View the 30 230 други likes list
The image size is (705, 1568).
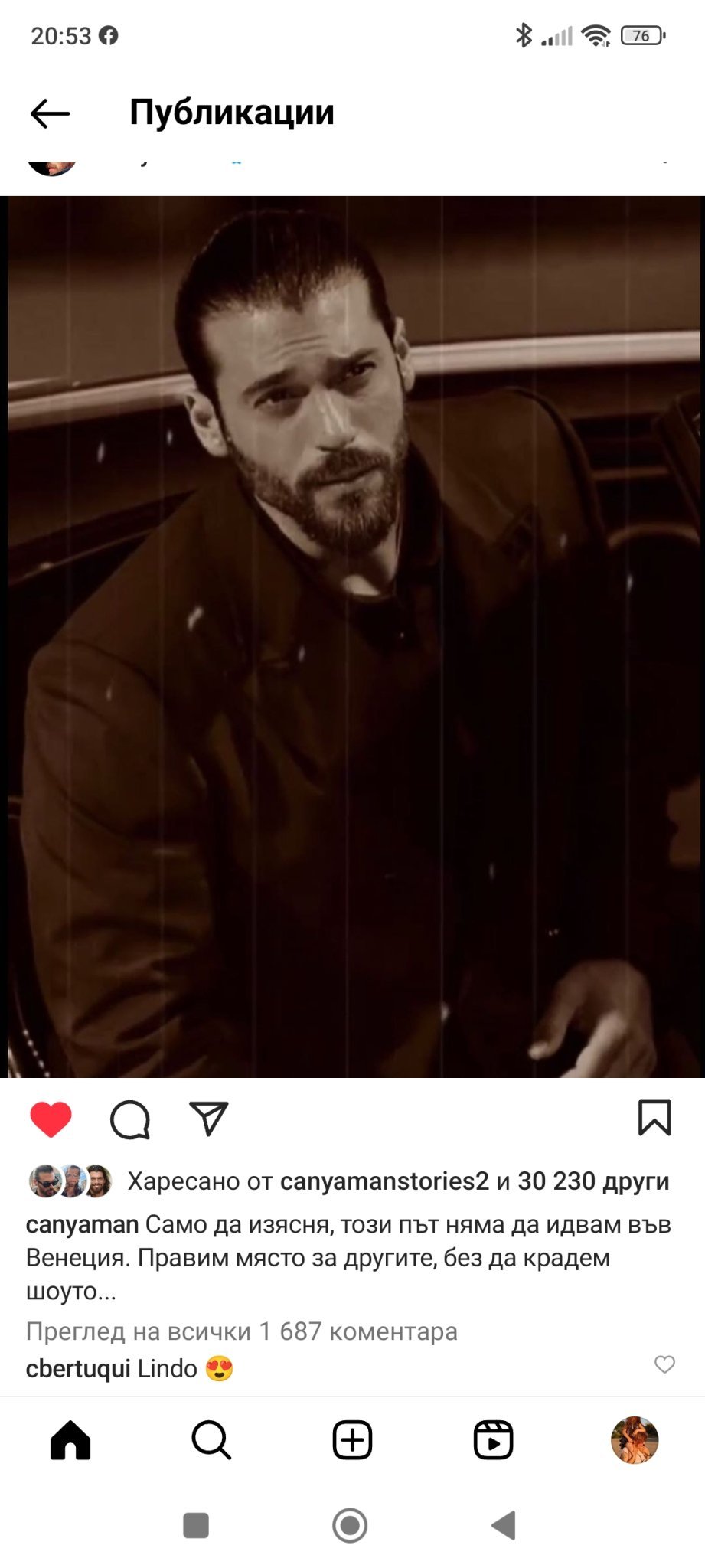click(x=593, y=1181)
